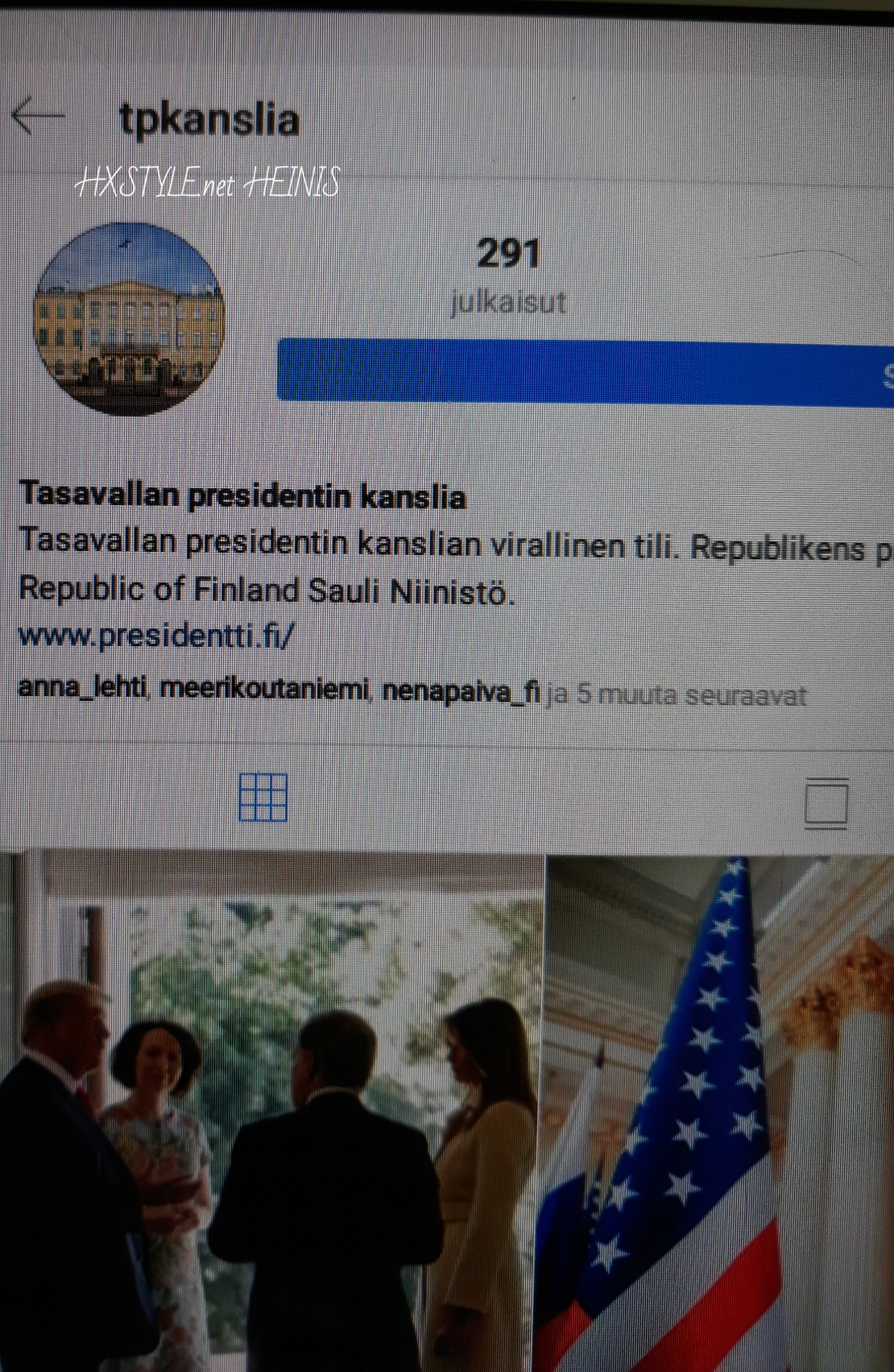Tap the blue follow button
Viewport: 894px width, 1372px height.
tap(585, 371)
